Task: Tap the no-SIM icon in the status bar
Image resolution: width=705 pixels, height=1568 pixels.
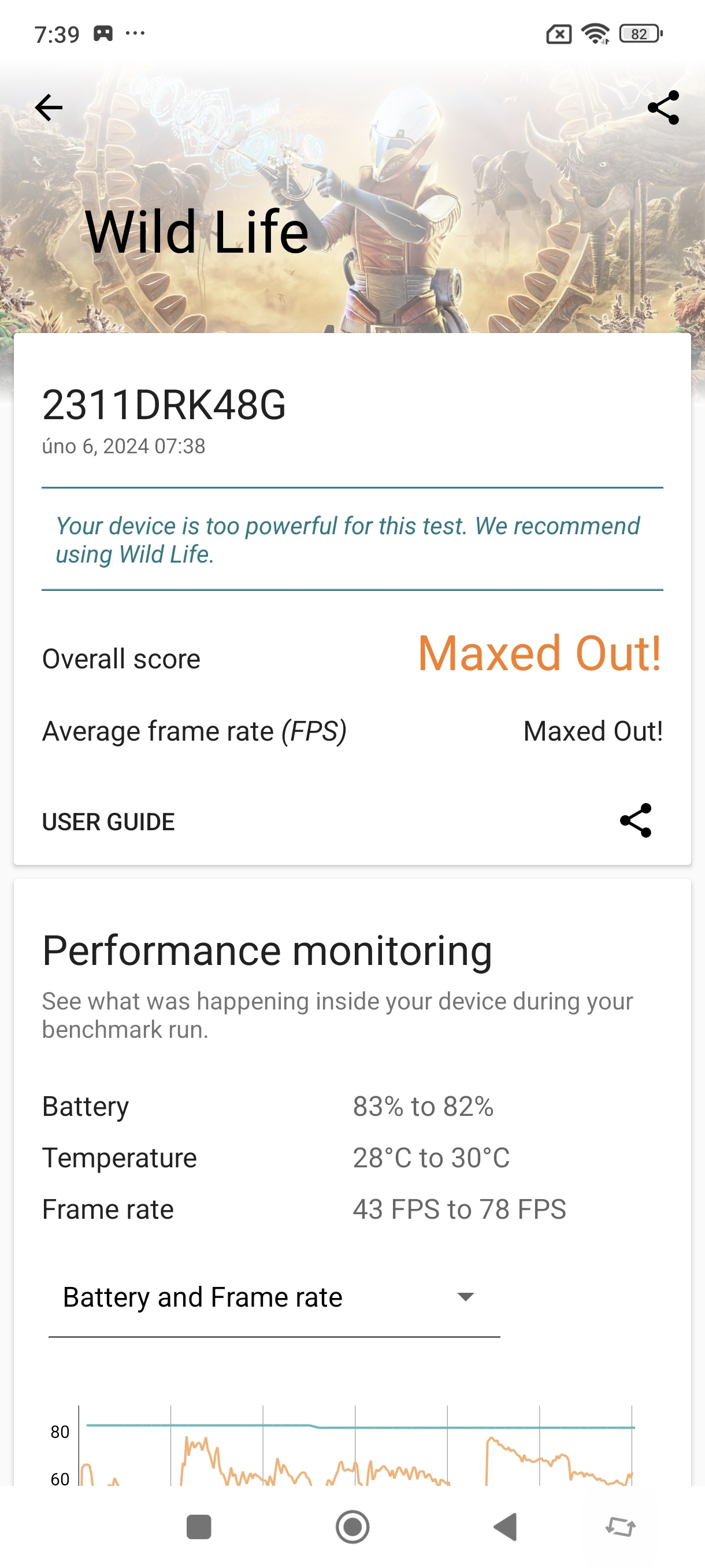Action: pos(560,34)
